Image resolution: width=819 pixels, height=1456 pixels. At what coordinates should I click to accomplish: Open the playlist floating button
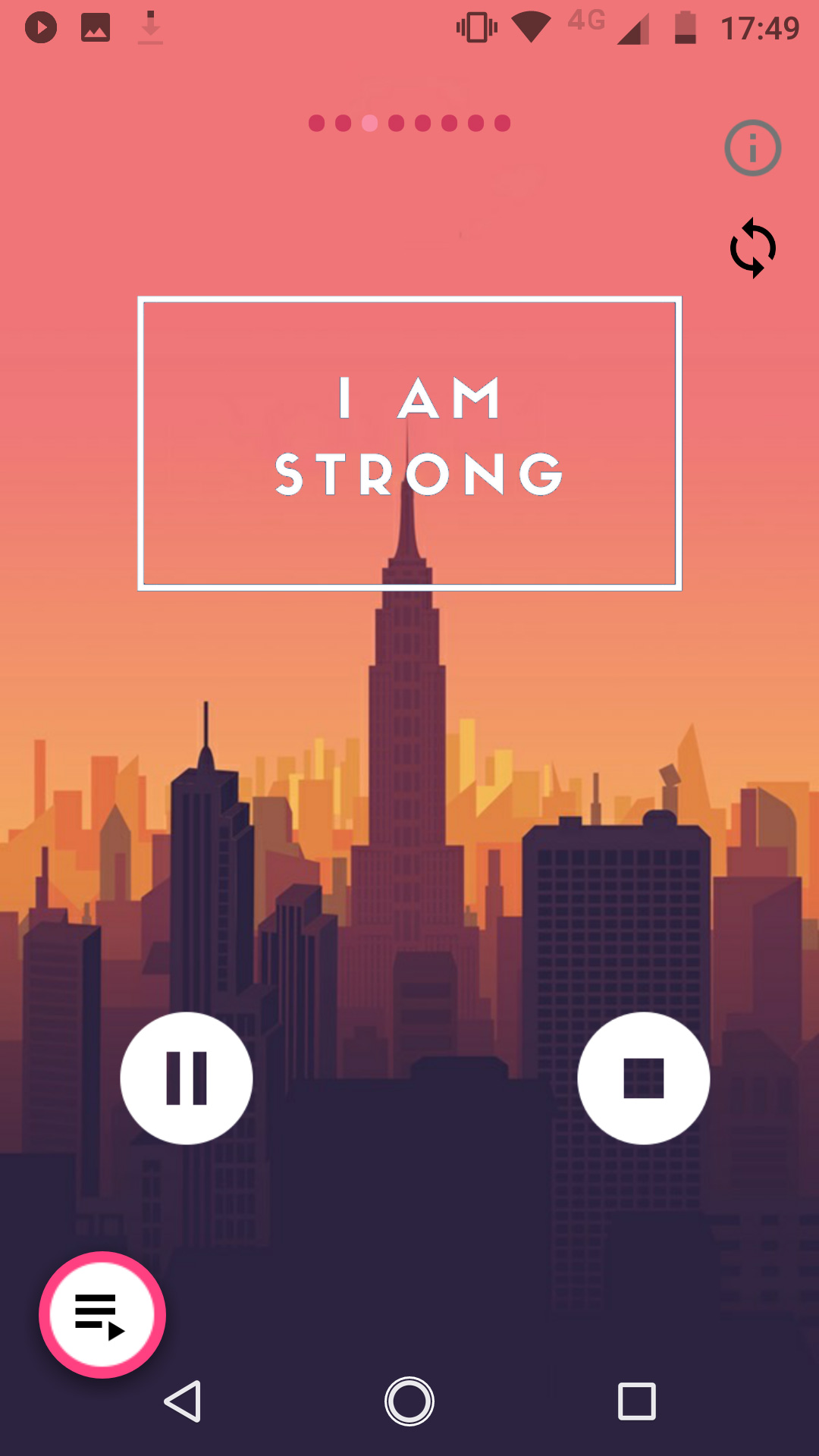[x=102, y=1314]
